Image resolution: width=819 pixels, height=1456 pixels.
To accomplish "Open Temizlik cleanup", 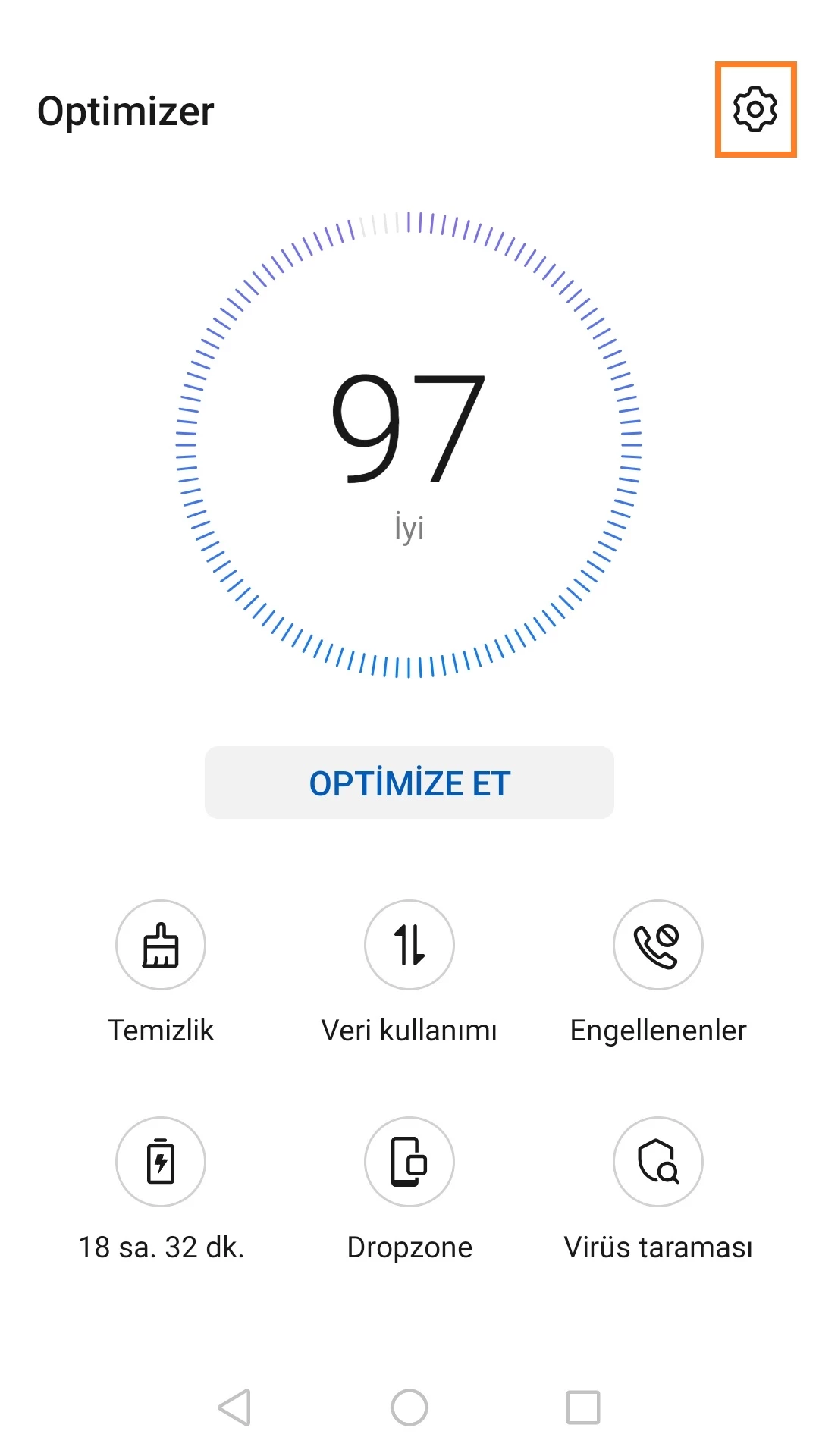I will pyautogui.click(x=161, y=945).
